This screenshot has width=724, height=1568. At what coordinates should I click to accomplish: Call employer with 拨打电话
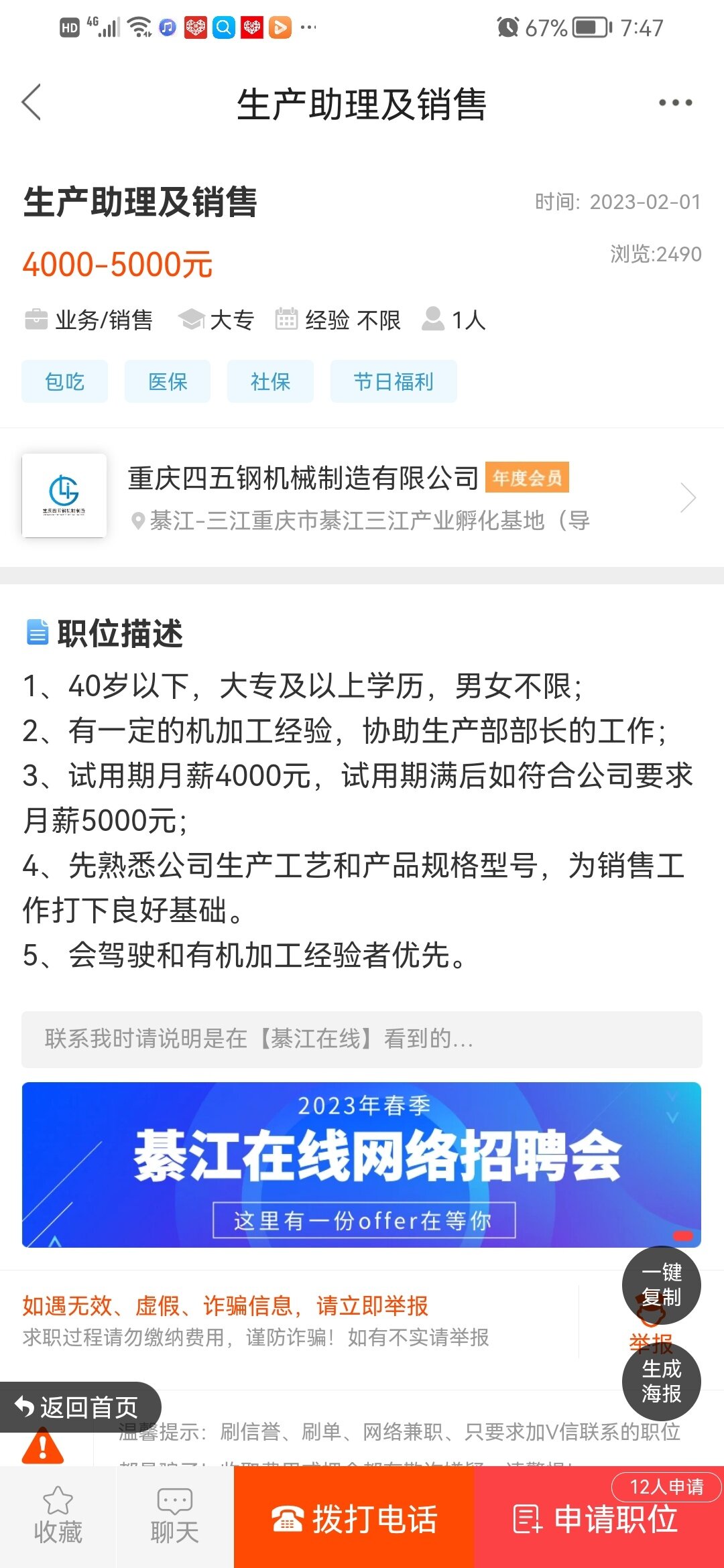pyautogui.click(x=354, y=1517)
